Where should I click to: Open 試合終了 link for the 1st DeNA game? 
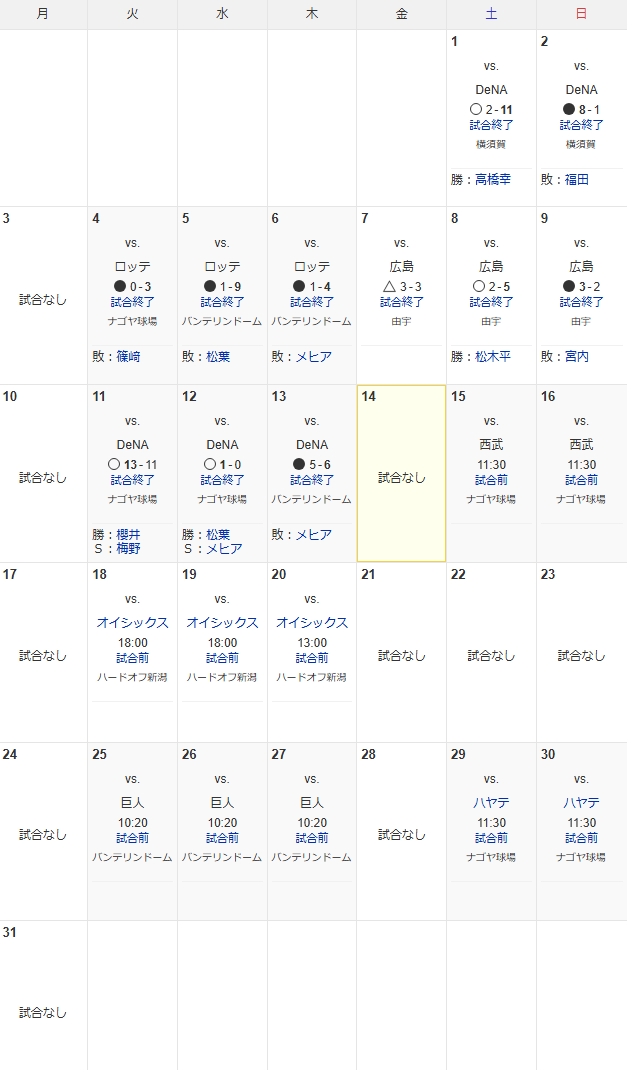tap(491, 125)
